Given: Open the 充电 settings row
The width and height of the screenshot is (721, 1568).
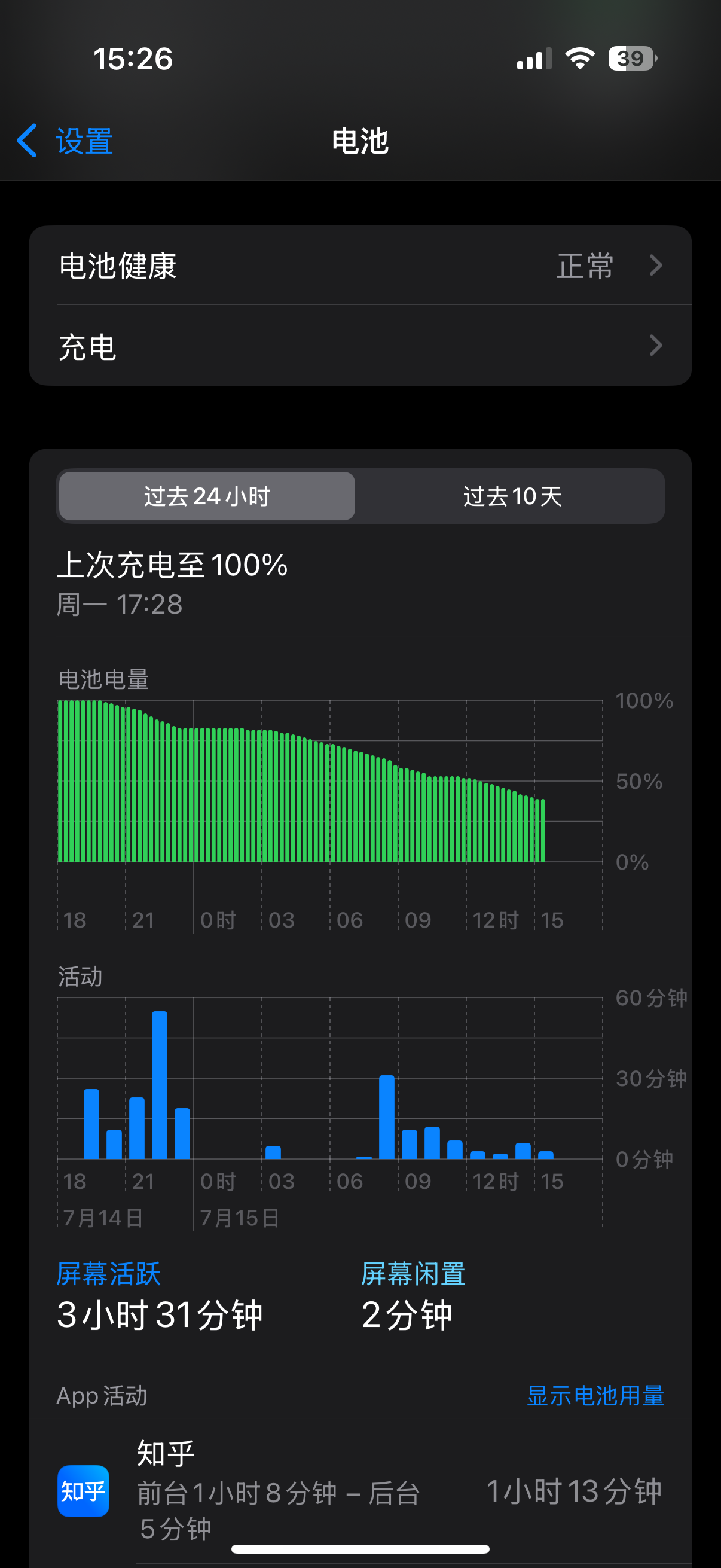Looking at the screenshot, I should point(360,346).
